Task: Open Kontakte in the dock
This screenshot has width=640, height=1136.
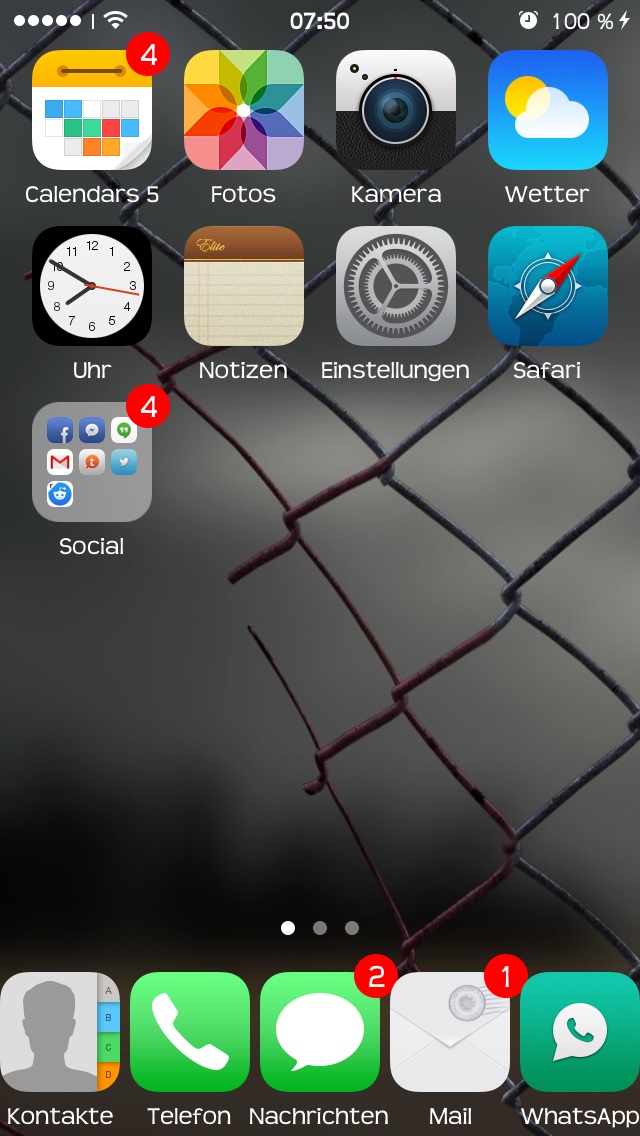Action: (x=60, y=1032)
